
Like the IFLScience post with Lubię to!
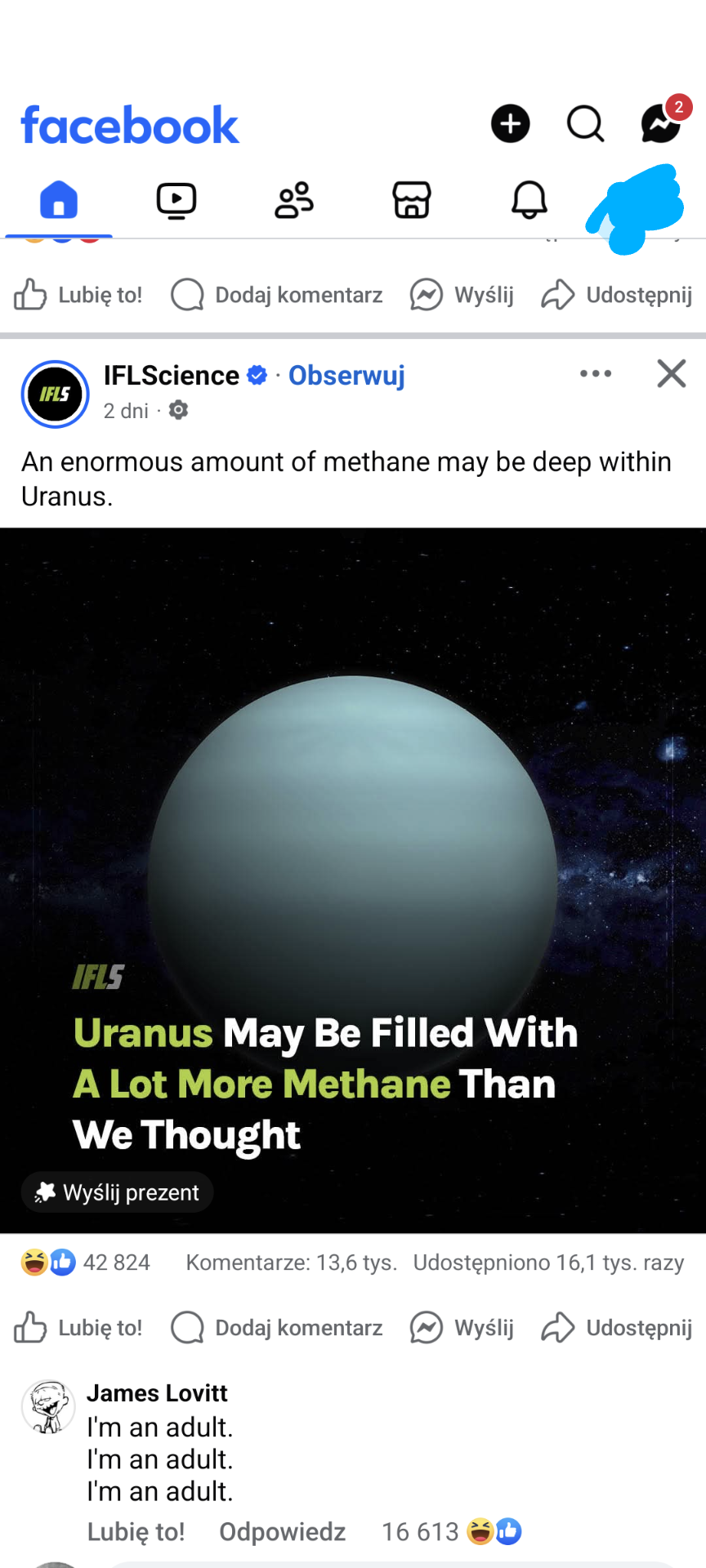pyautogui.click(x=78, y=1328)
